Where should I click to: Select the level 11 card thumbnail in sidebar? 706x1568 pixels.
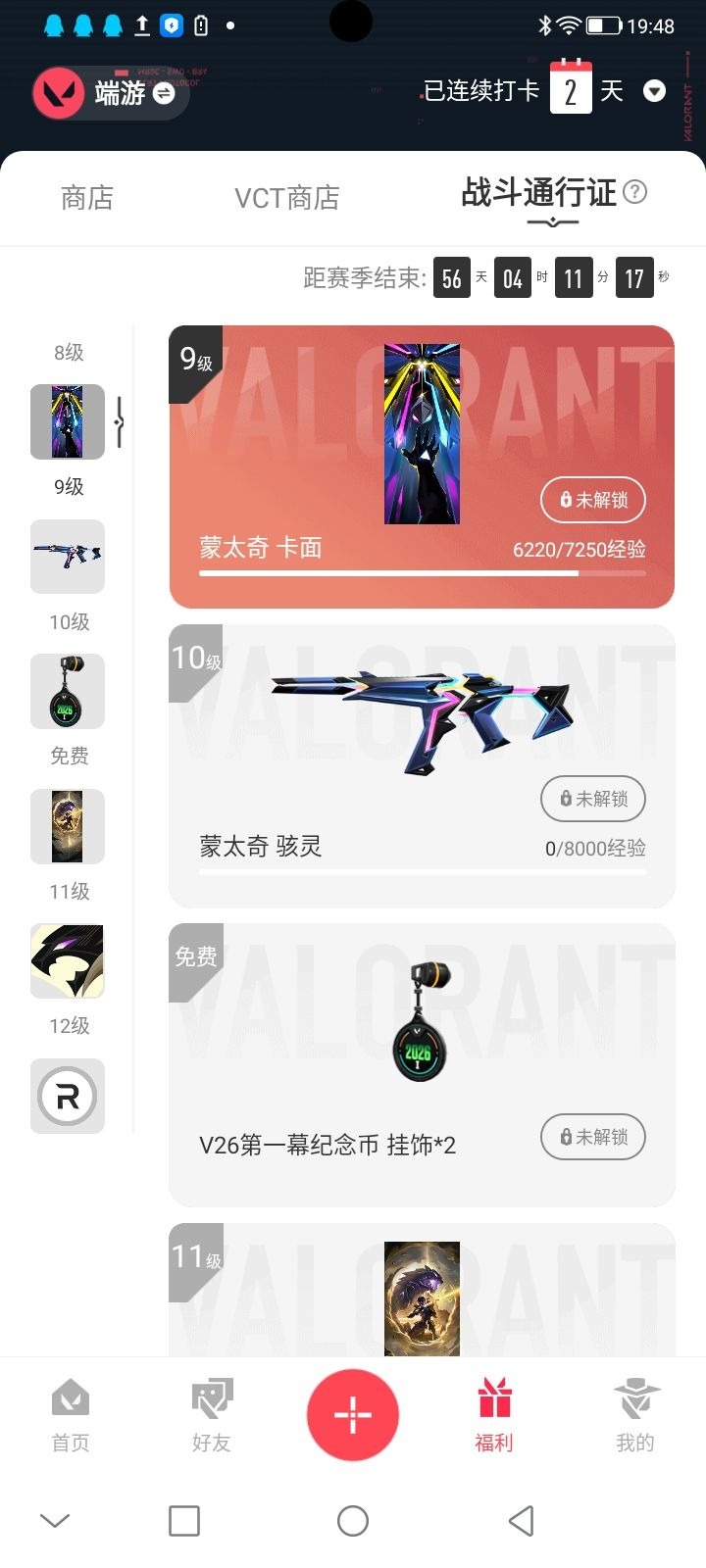(68, 826)
